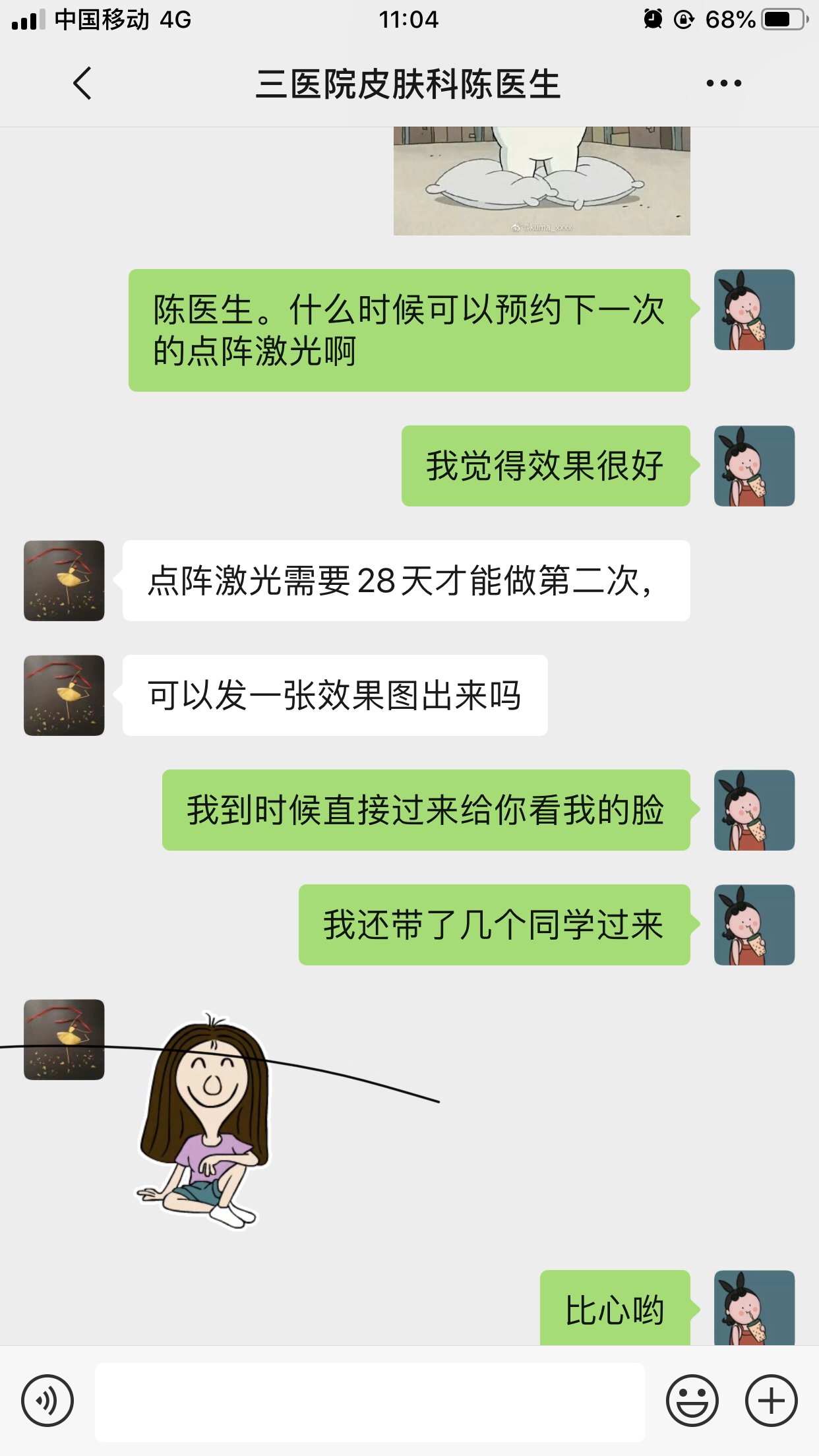The image size is (819, 1456).
Task: Open the plus attachment menu
Action: [x=771, y=1401]
